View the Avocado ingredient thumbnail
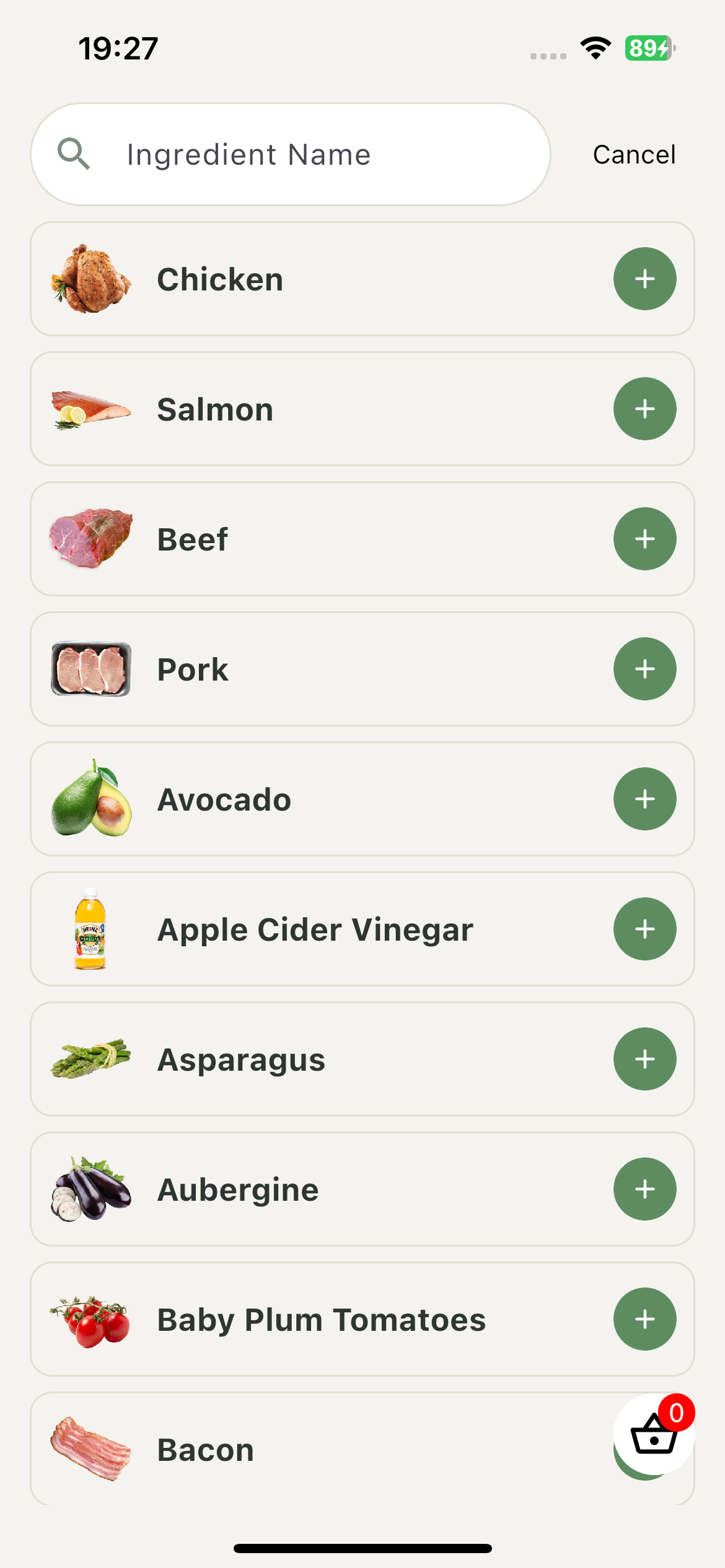This screenshot has width=725, height=1568. click(x=90, y=799)
